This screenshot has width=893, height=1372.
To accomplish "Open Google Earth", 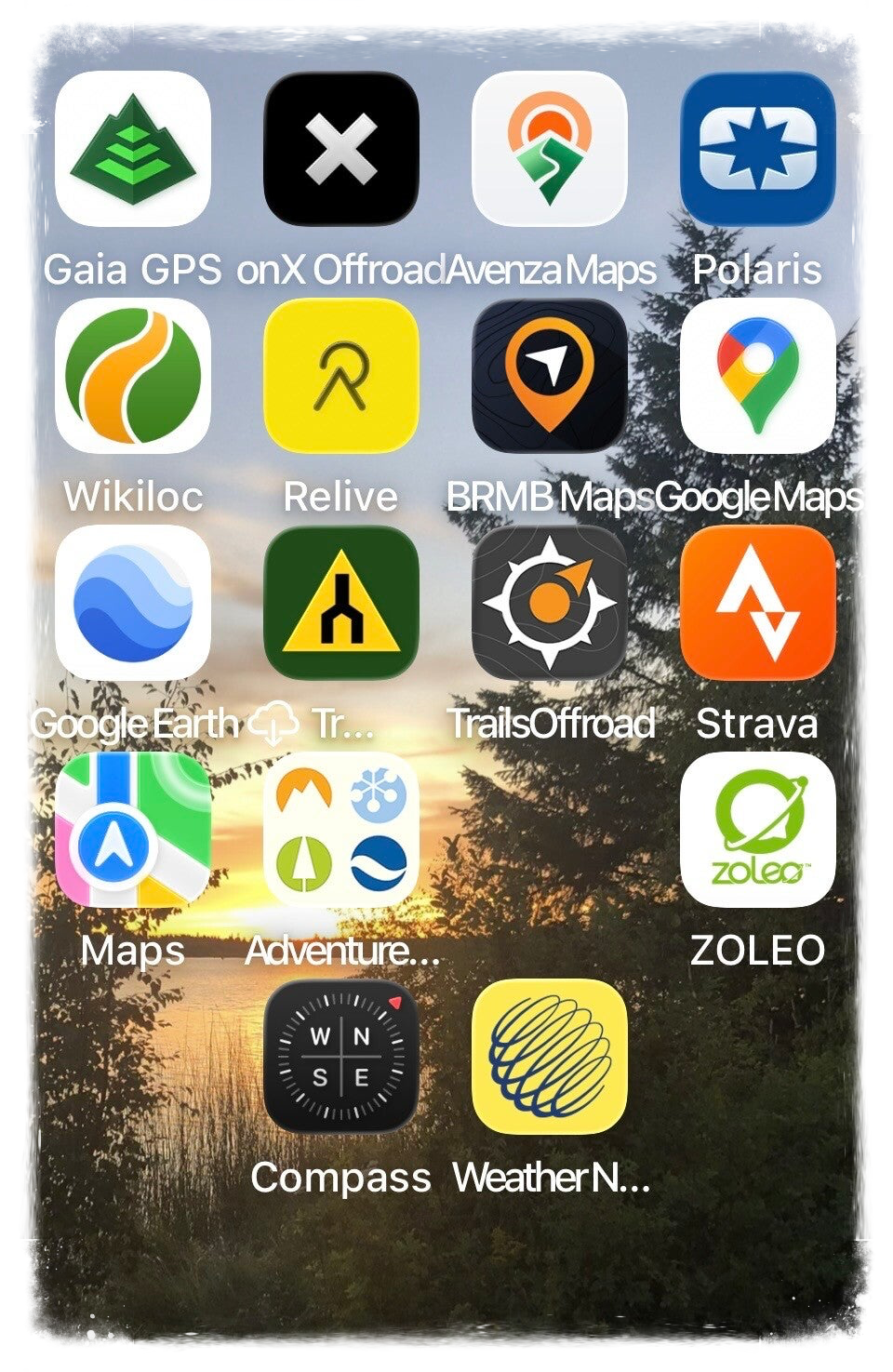I will click(x=133, y=603).
